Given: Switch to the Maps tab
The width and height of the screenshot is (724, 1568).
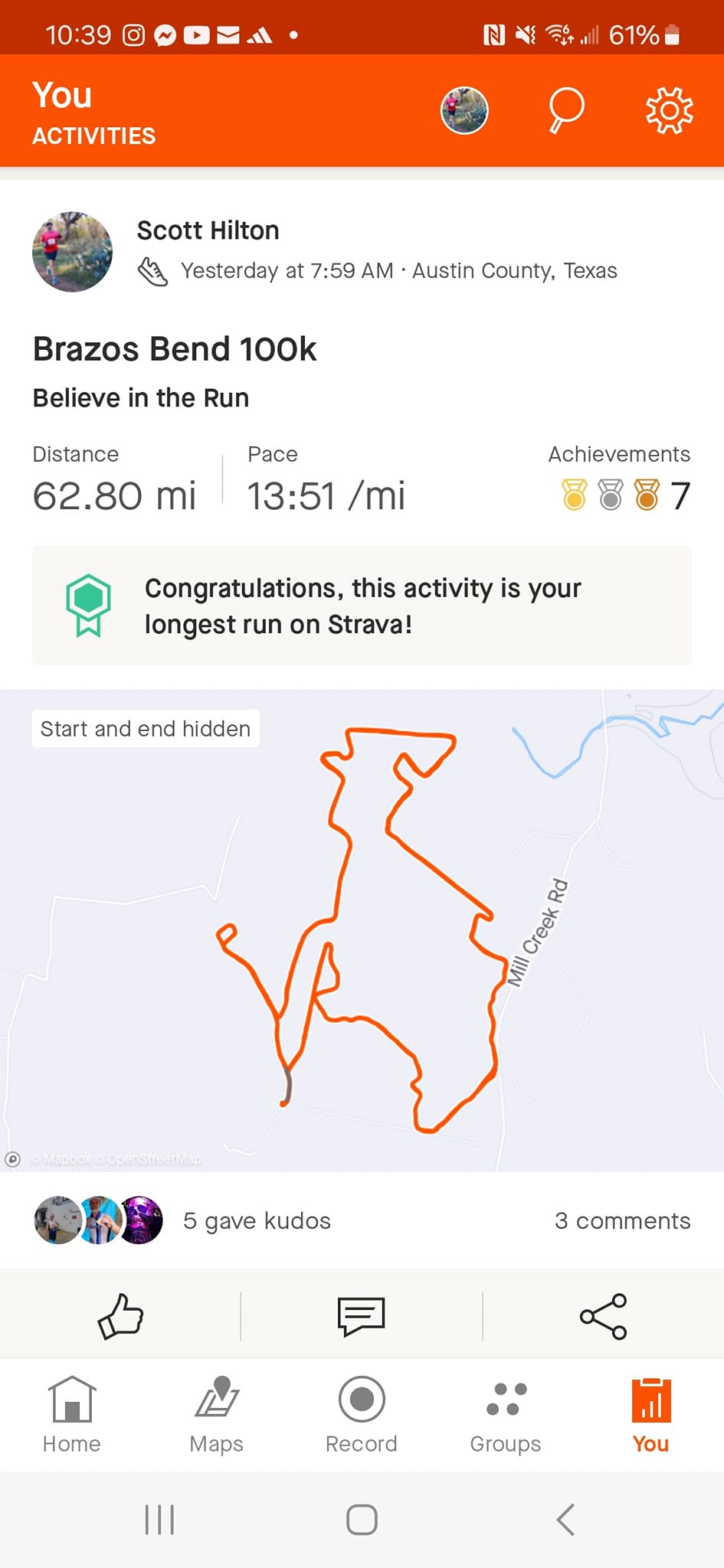Looking at the screenshot, I should [x=217, y=1415].
